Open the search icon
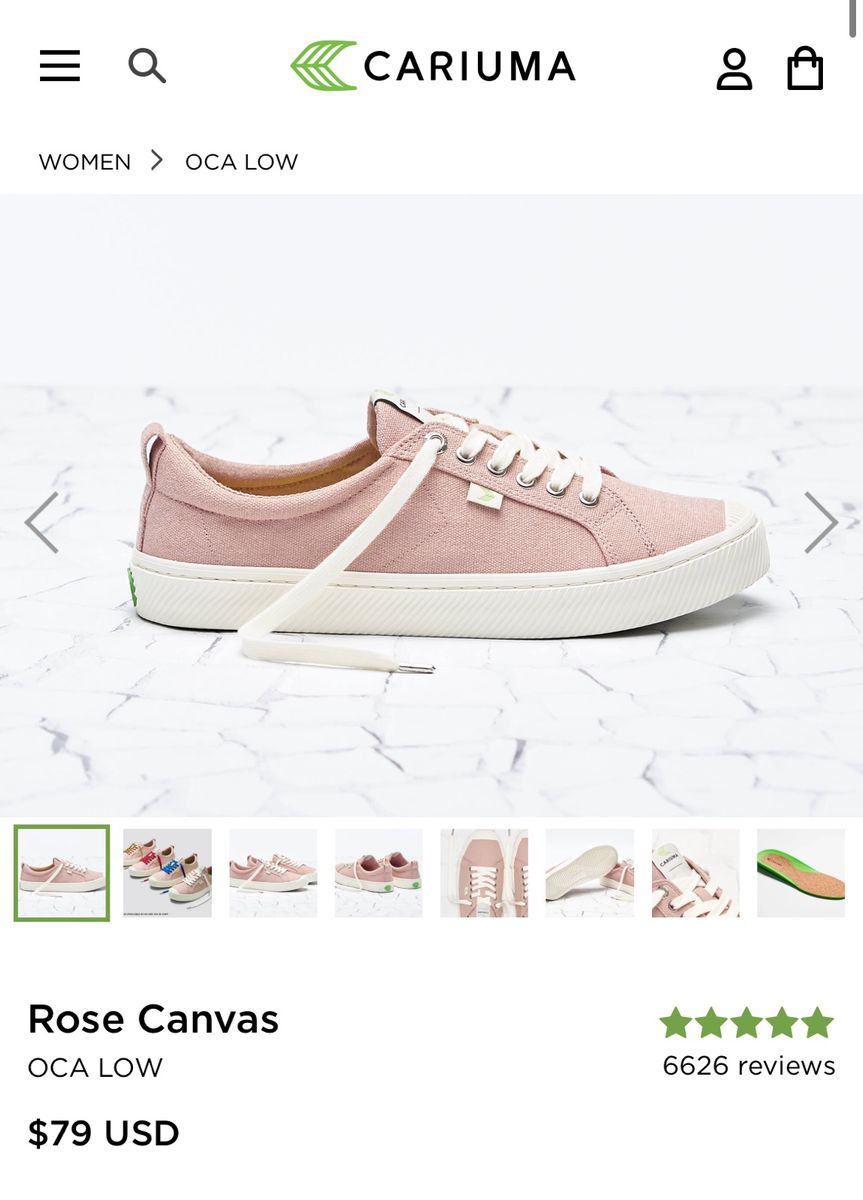Image resolution: width=863 pixels, height=1200 pixels. [146, 67]
